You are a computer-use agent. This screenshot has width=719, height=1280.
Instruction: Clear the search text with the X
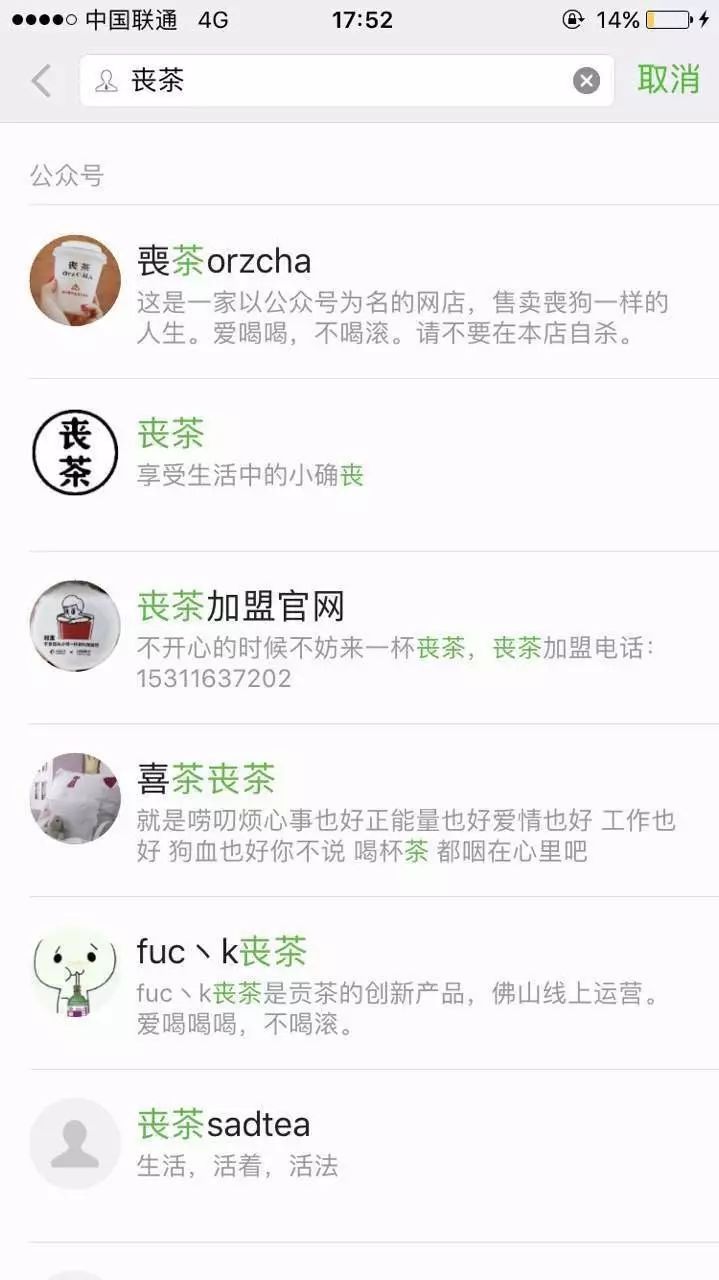pyautogui.click(x=586, y=81)
